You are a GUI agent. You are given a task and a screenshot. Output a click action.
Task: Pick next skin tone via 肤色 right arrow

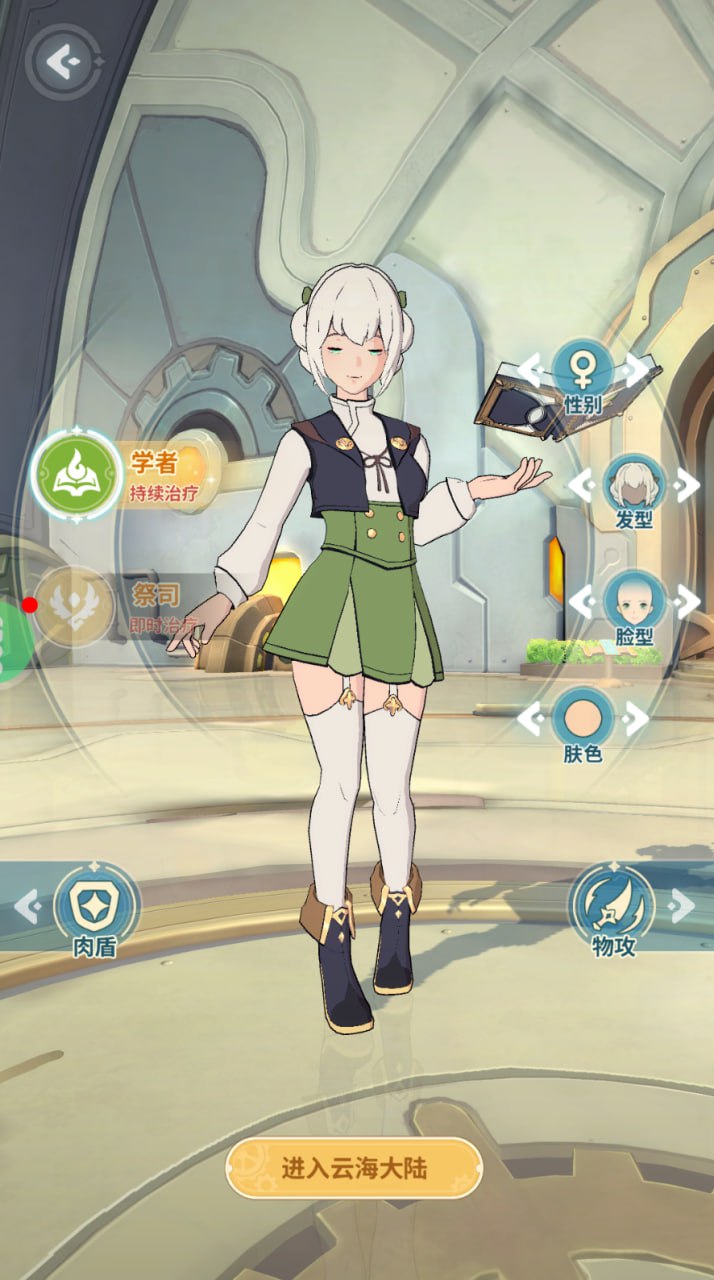pos(635,717)
